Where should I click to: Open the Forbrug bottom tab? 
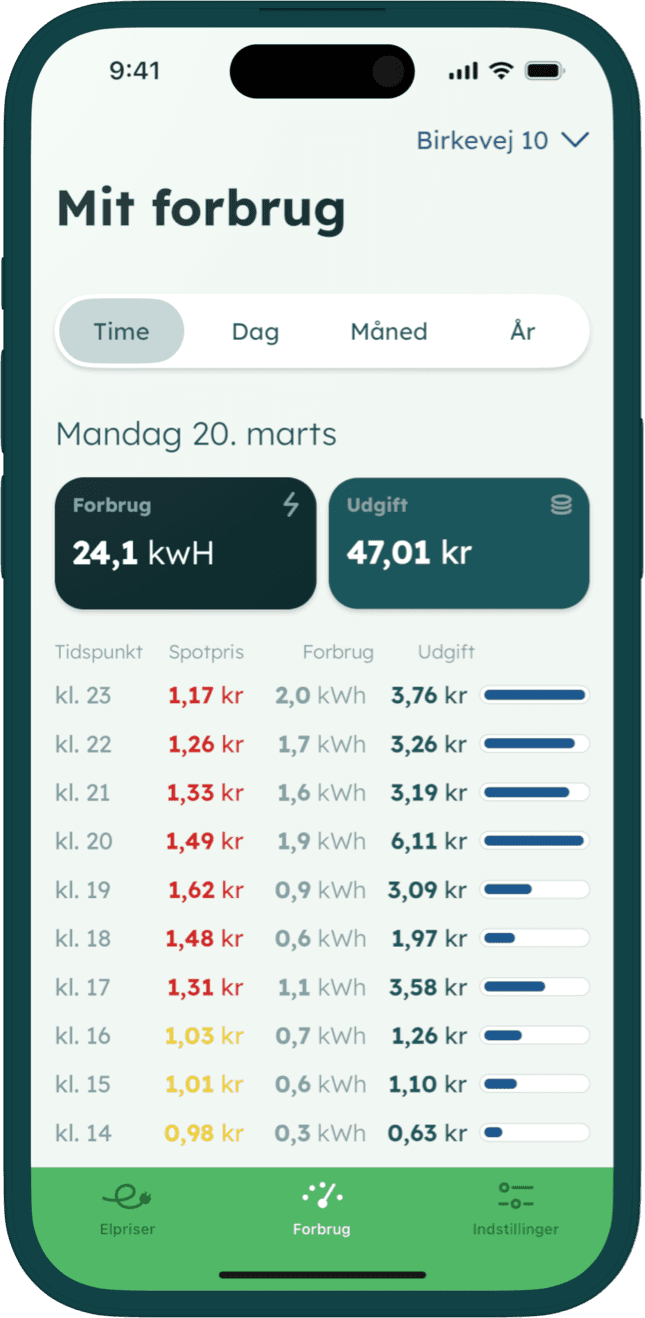322,1208
